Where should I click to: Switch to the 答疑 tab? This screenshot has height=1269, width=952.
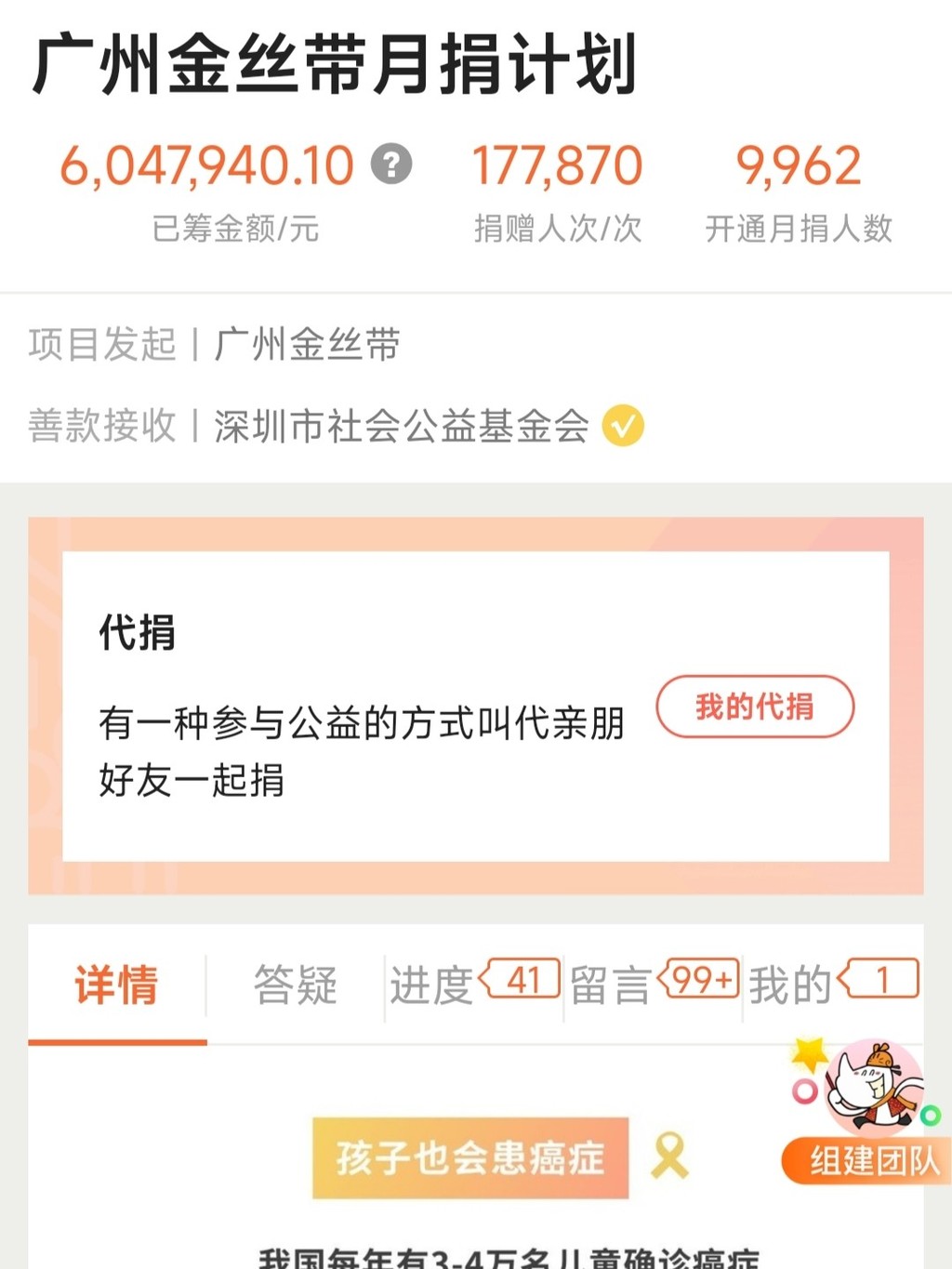point(296,985)
